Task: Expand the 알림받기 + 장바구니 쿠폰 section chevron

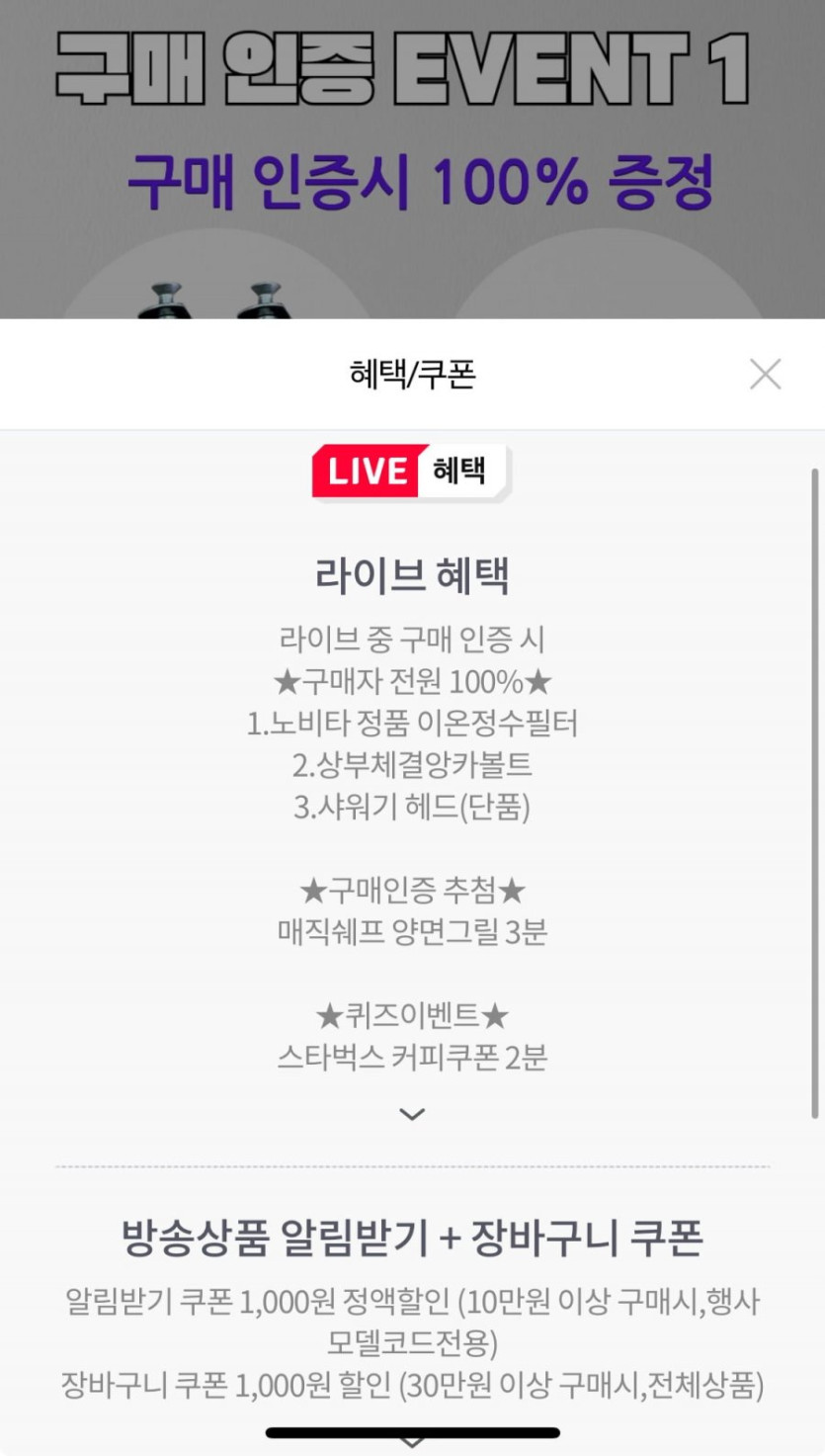Action: [x=412, y=1443]
